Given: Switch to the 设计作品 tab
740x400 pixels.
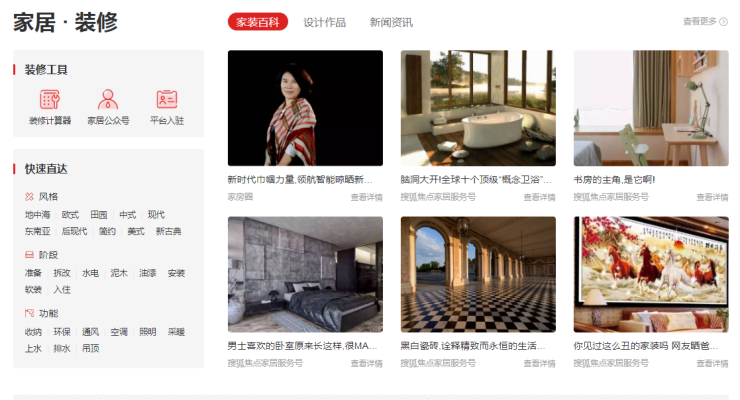Looking at the screenshot, I should (324, 21).
